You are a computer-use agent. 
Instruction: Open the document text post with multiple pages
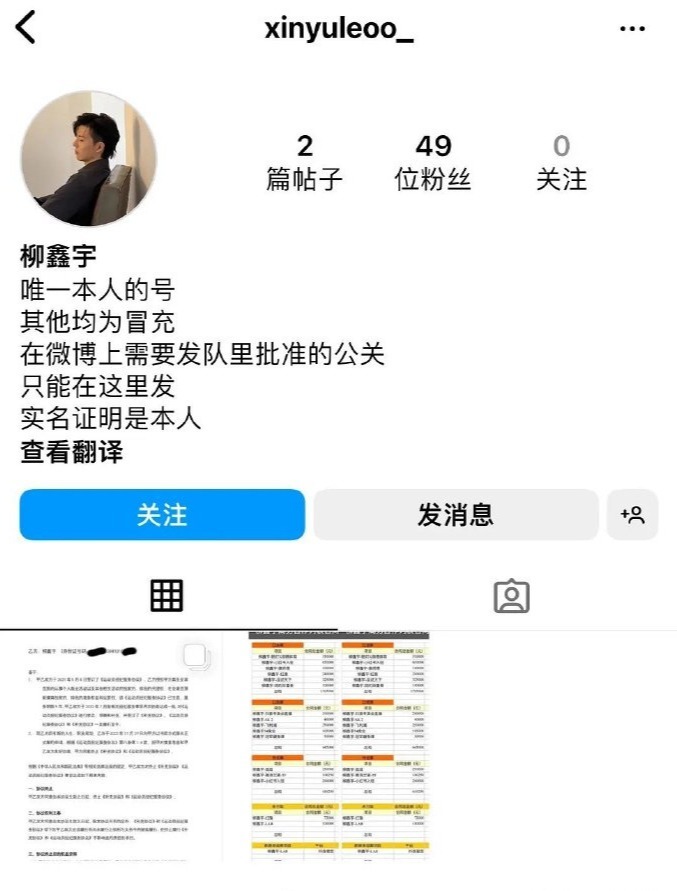coord(112,750)
